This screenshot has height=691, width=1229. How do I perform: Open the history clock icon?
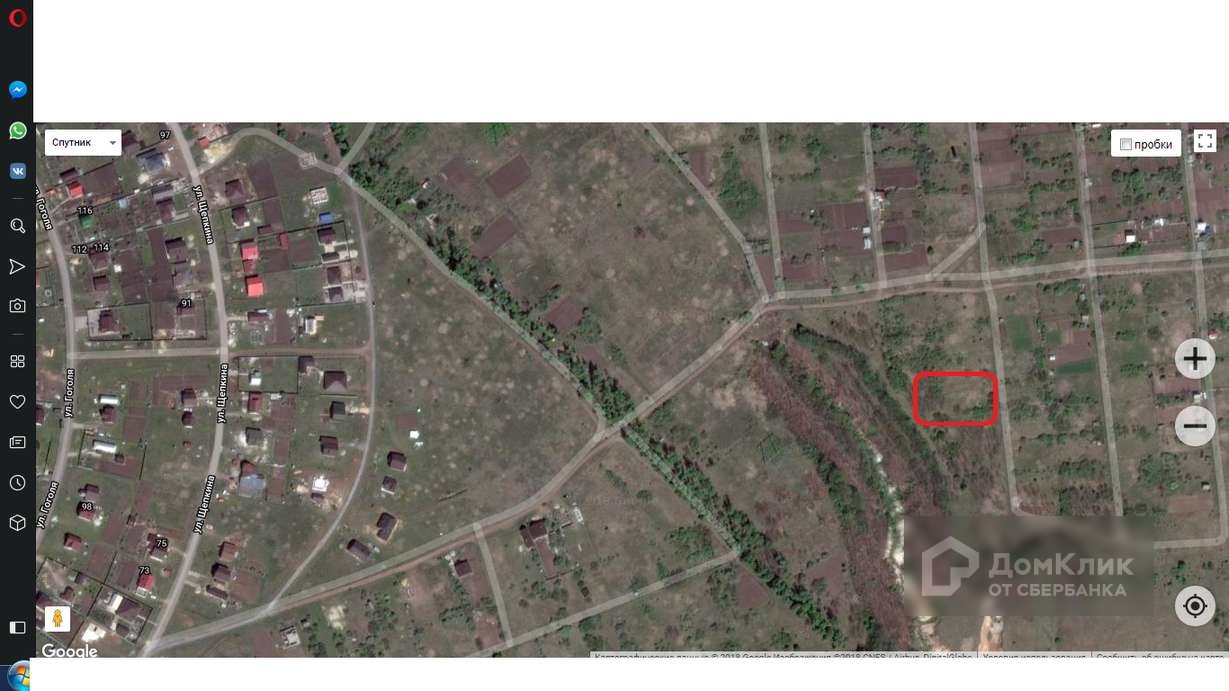17,482
